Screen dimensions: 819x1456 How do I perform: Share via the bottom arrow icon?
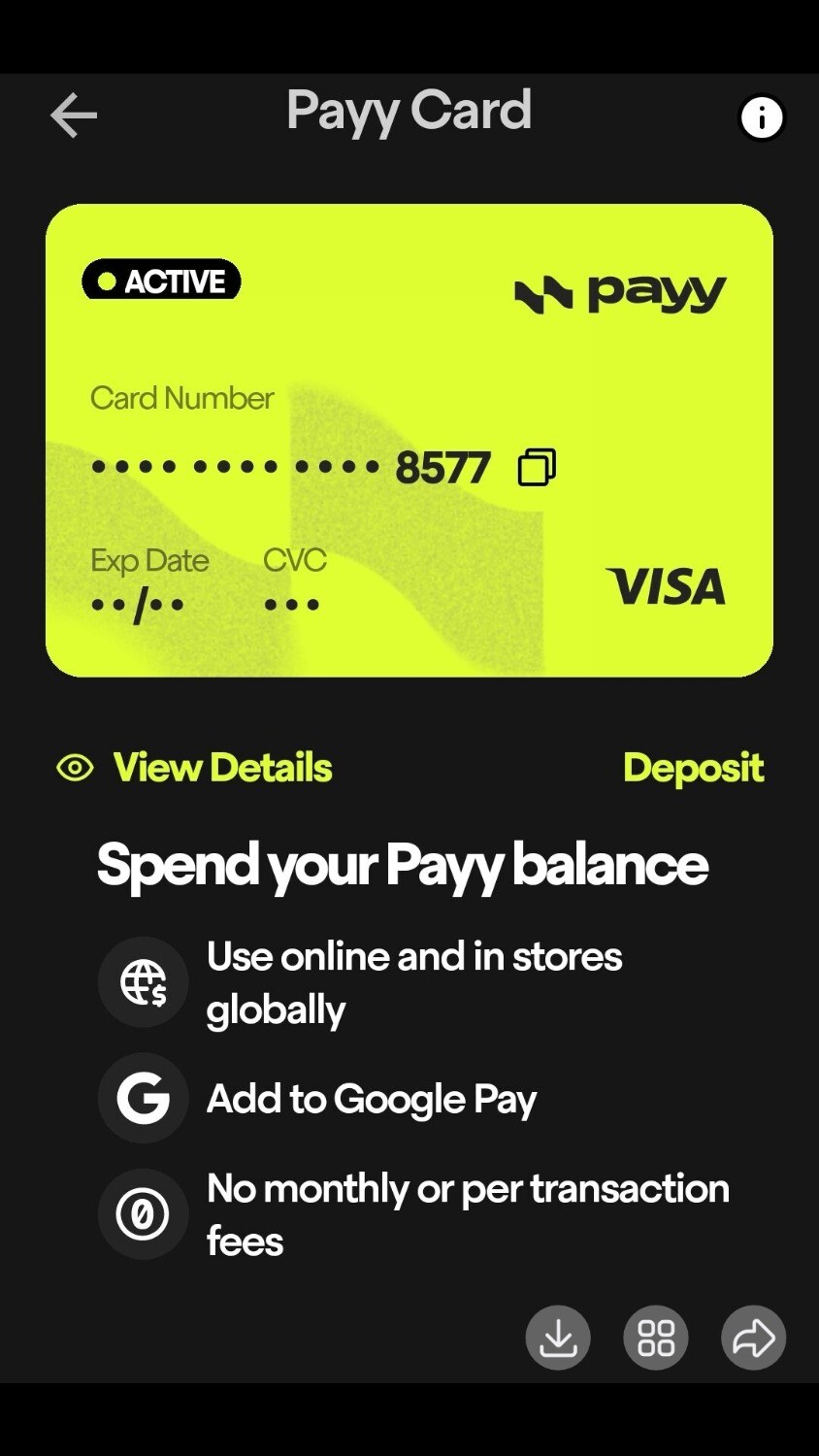[x=754, y=1338]
